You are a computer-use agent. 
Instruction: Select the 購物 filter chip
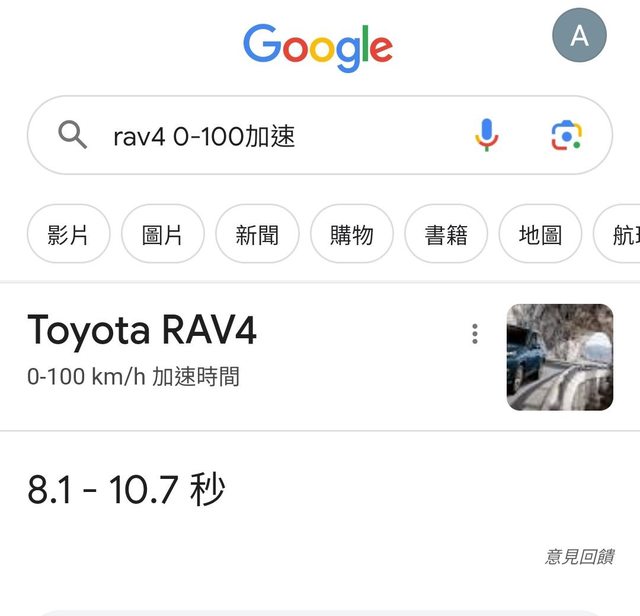pyautogui.click(x=351, y=234)
